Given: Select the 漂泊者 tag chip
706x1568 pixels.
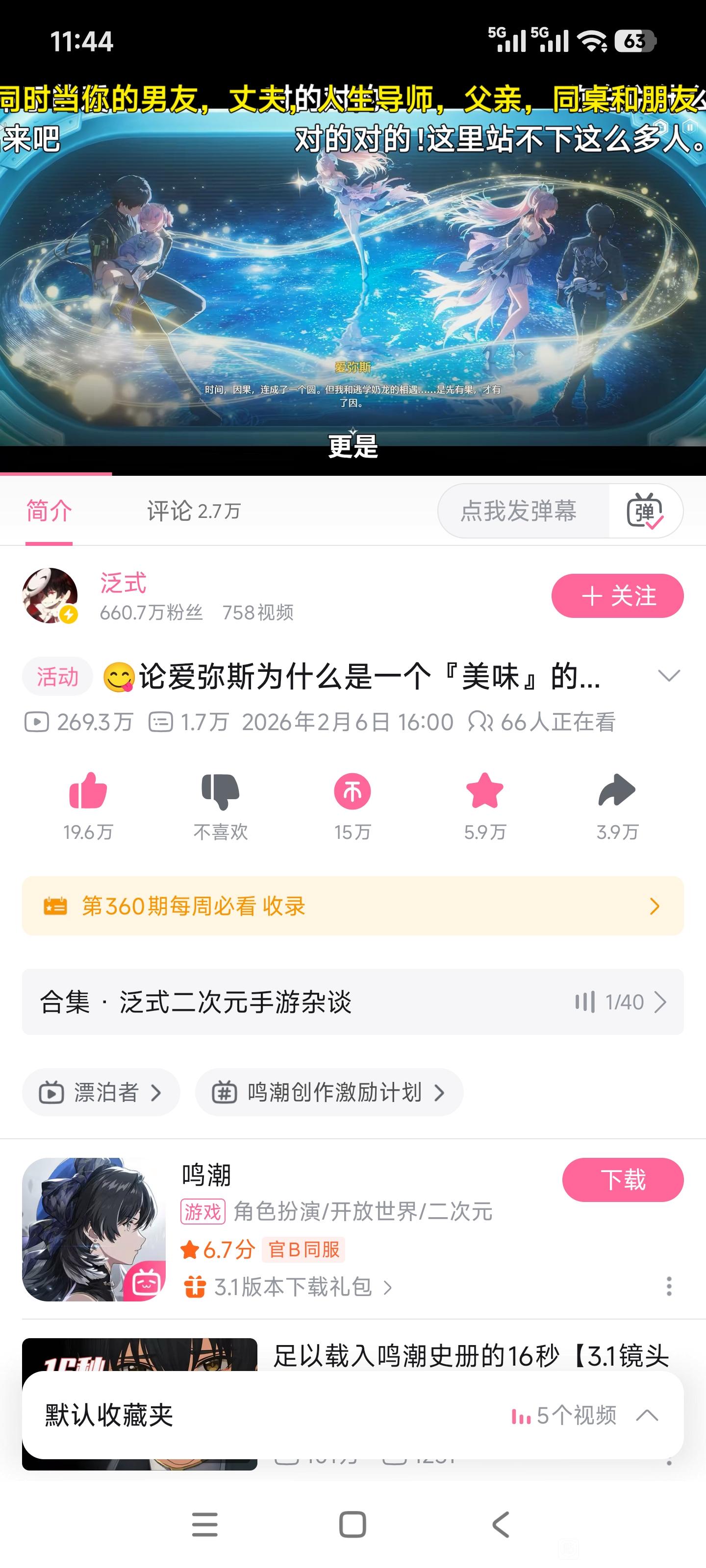Looking at the screenshot, I should (101, 1093).
